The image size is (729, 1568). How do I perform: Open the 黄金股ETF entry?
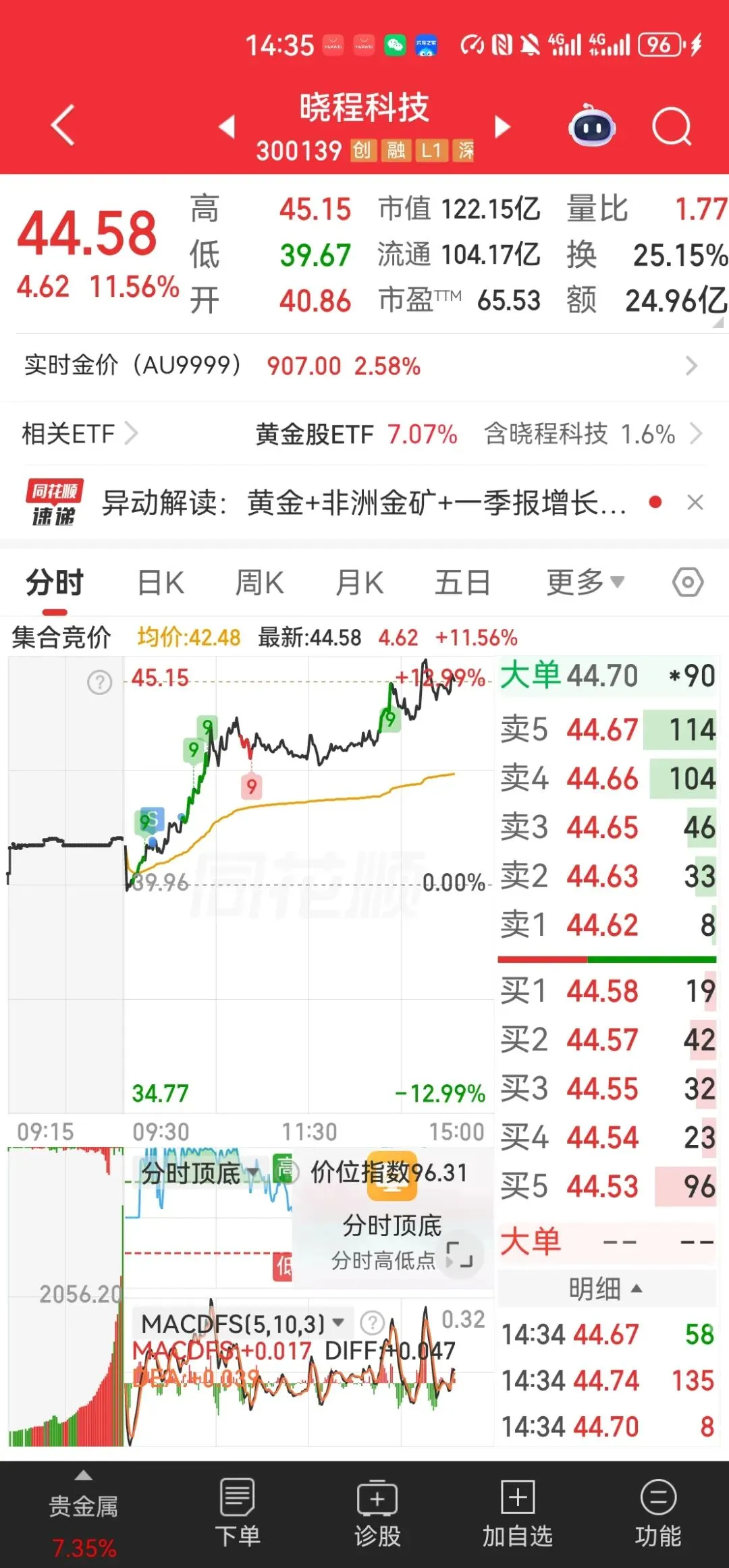coord(356,434)
